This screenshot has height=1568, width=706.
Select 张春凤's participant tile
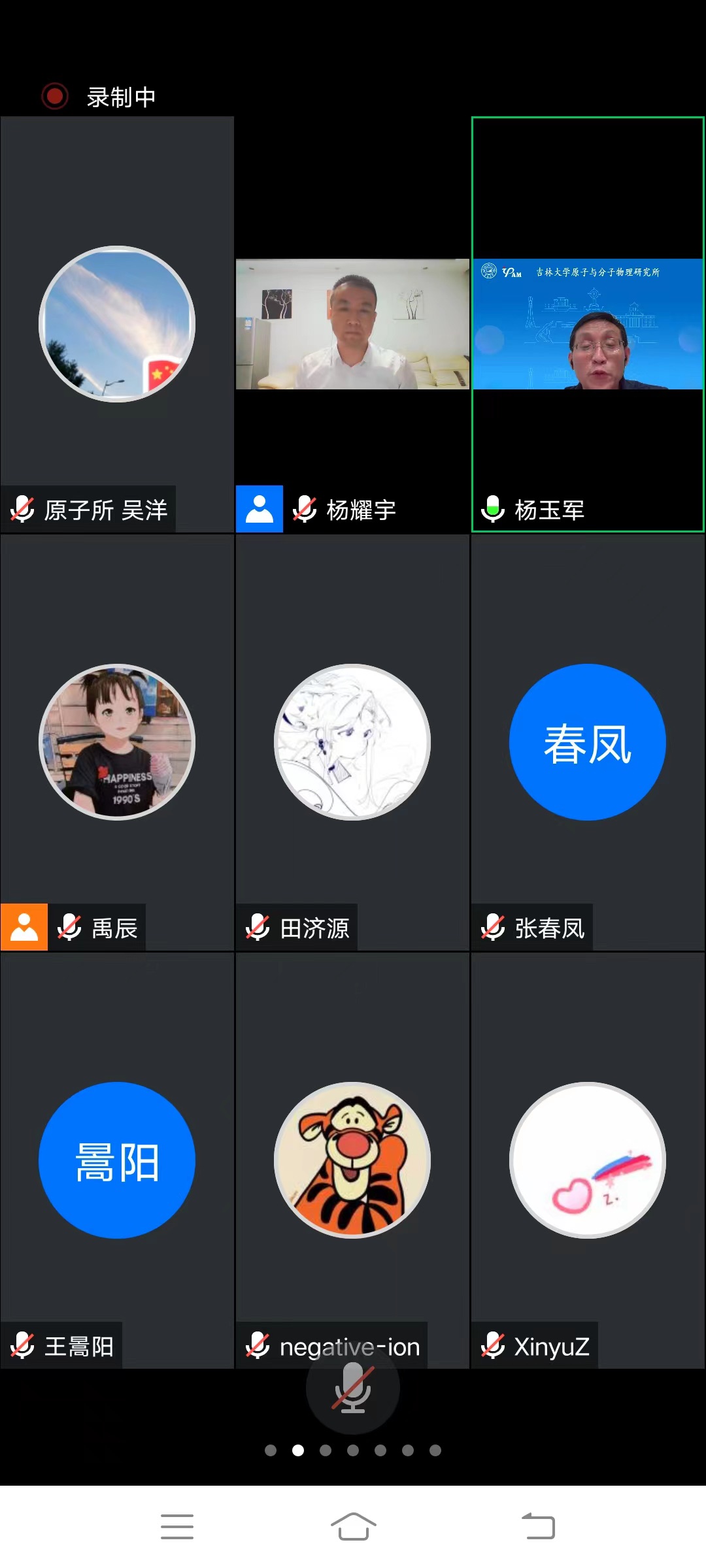(587, 742)
